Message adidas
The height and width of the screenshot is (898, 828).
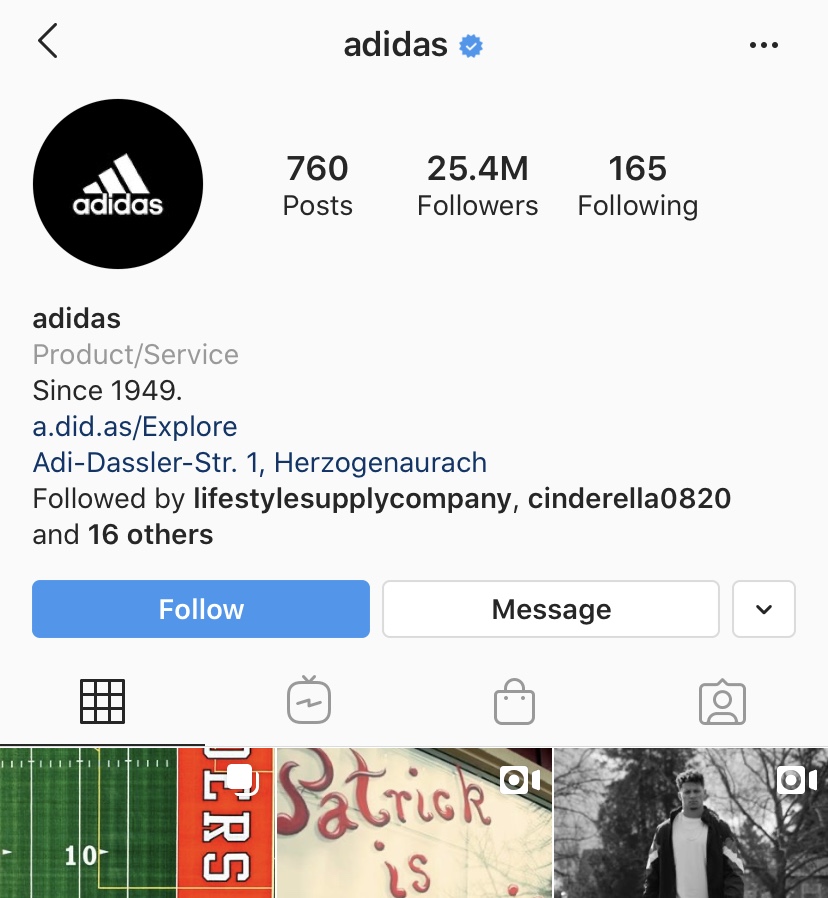coord(551,609)
